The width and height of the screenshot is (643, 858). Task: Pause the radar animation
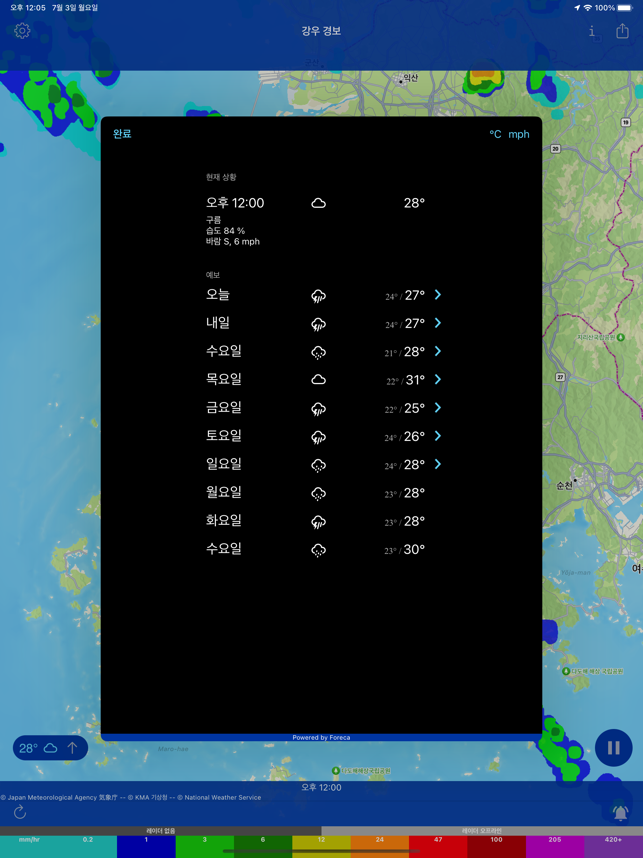tap(613, 748)
